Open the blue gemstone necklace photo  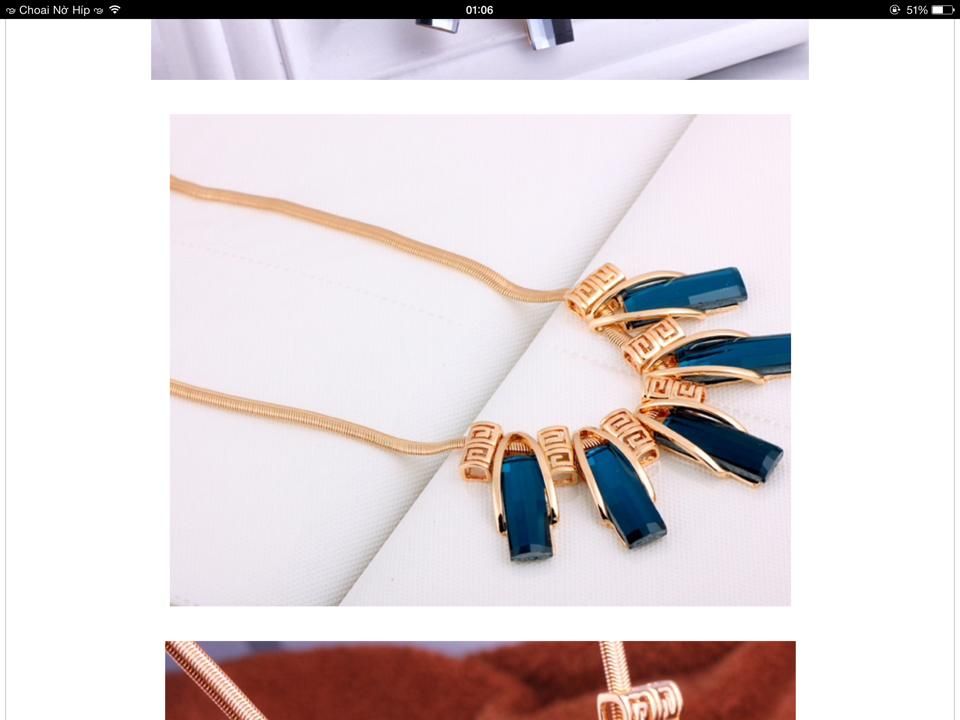pyautogui.click(x=480, y=360)
